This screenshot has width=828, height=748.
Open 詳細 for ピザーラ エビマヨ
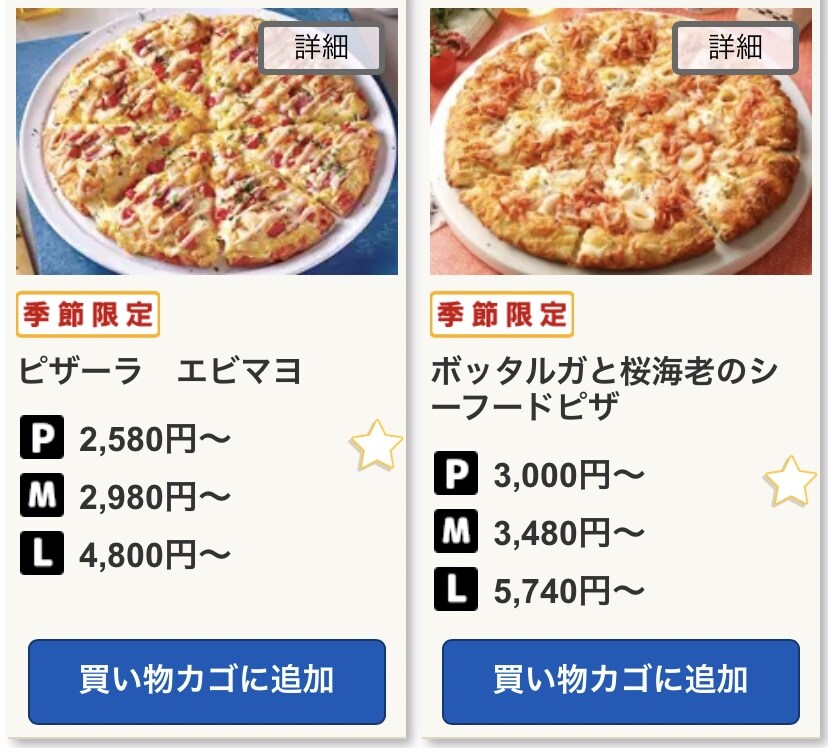pos(321,47)
